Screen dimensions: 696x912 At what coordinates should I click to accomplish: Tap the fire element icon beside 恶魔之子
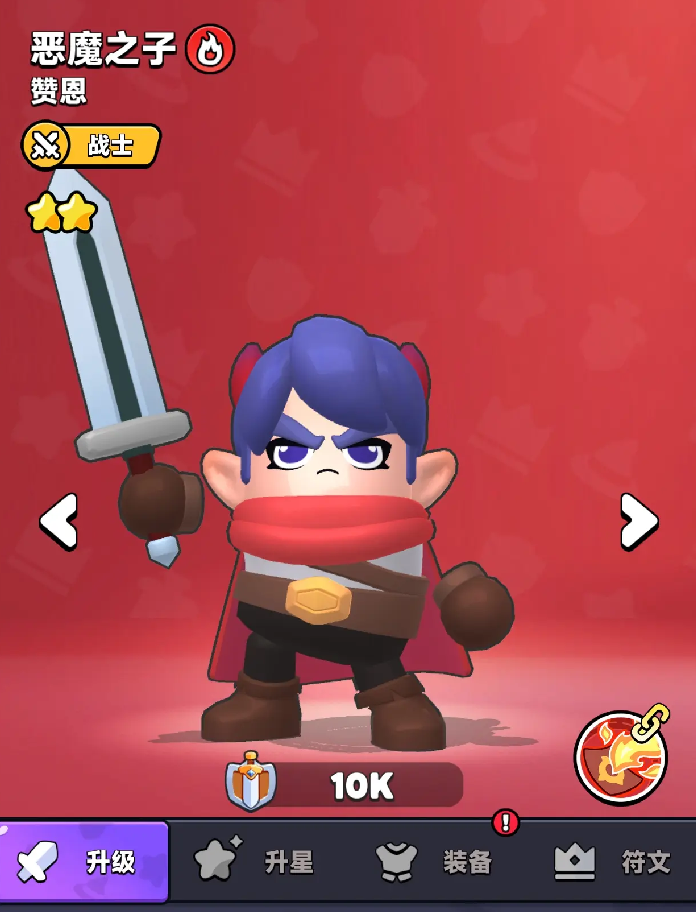210,49
